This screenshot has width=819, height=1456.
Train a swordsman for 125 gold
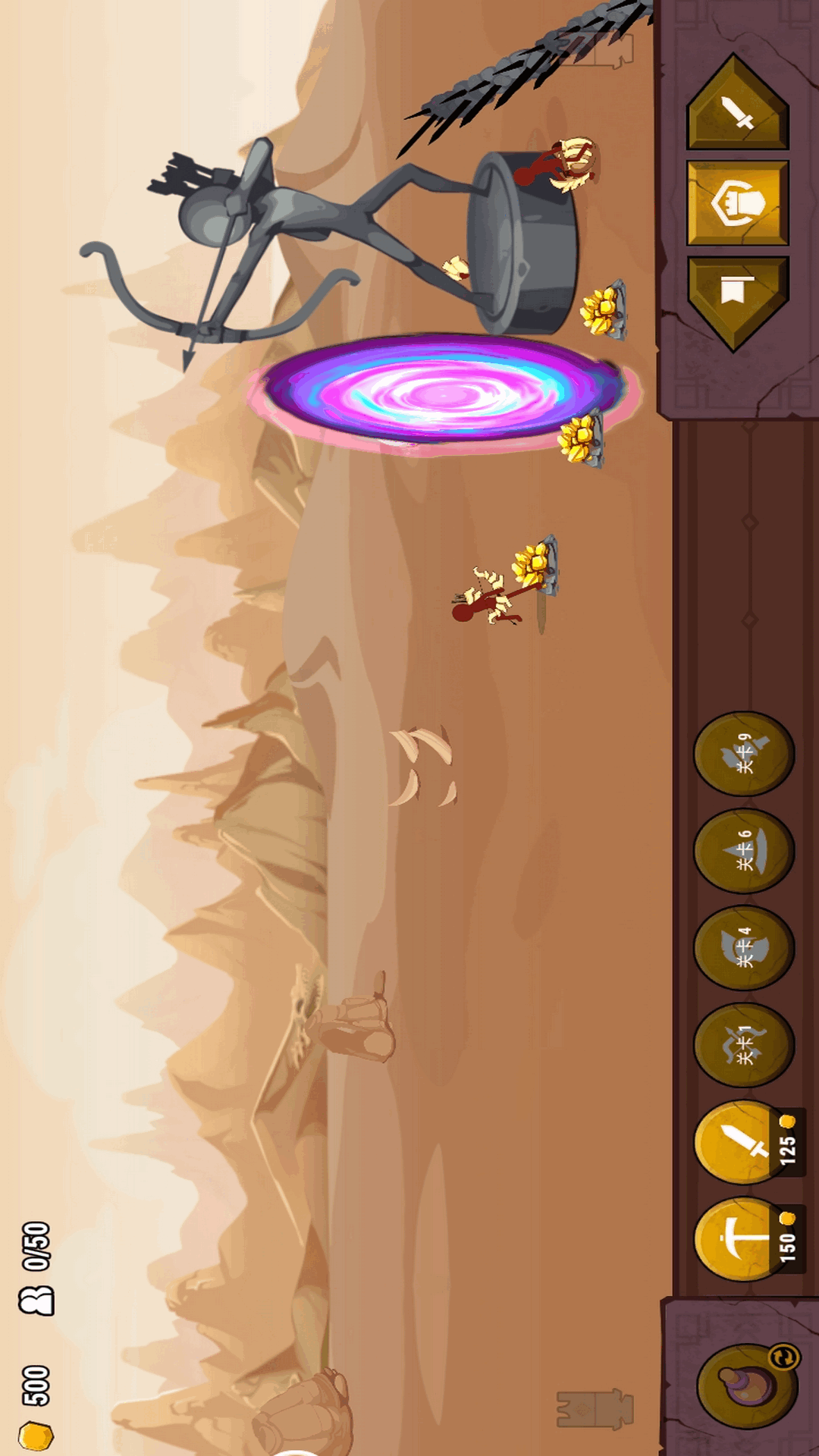(742, 1142)
